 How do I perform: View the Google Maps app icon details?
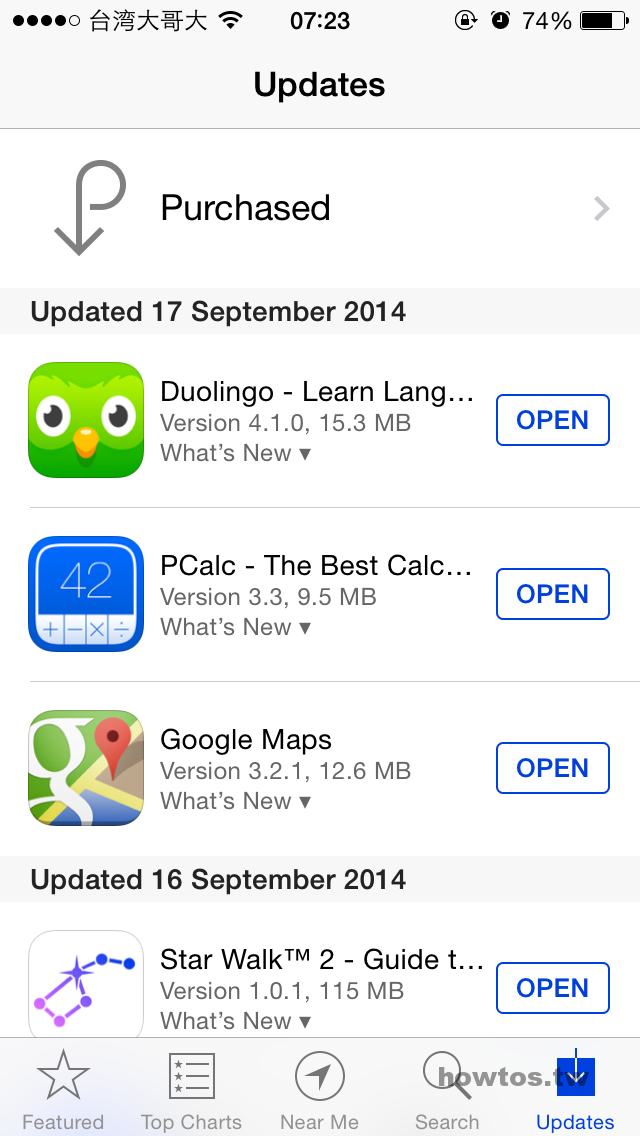[x=86, y=768]
